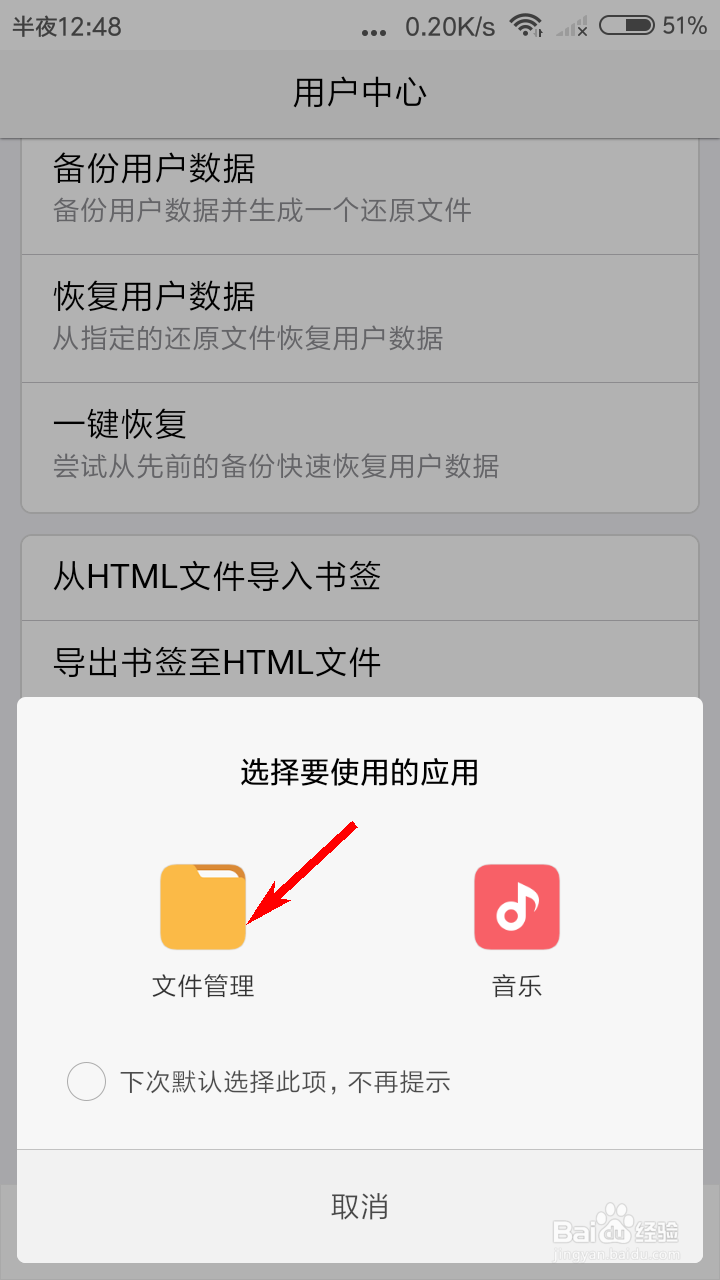Tap 取消 to cancel the app chooser
This screenshot has height=1280, width=720.
click(360, 1206)
